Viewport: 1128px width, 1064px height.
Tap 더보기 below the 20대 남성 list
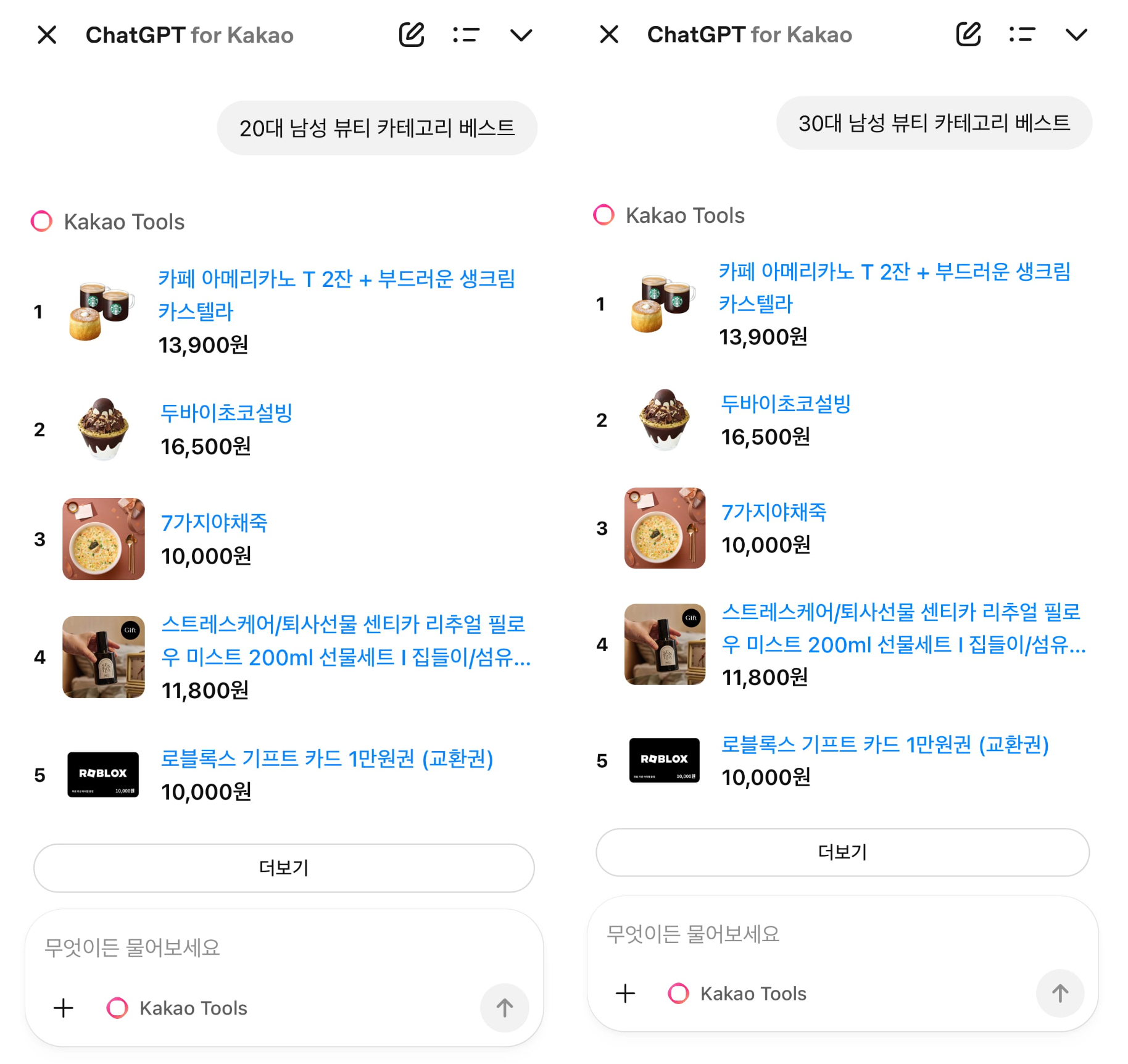284,868
